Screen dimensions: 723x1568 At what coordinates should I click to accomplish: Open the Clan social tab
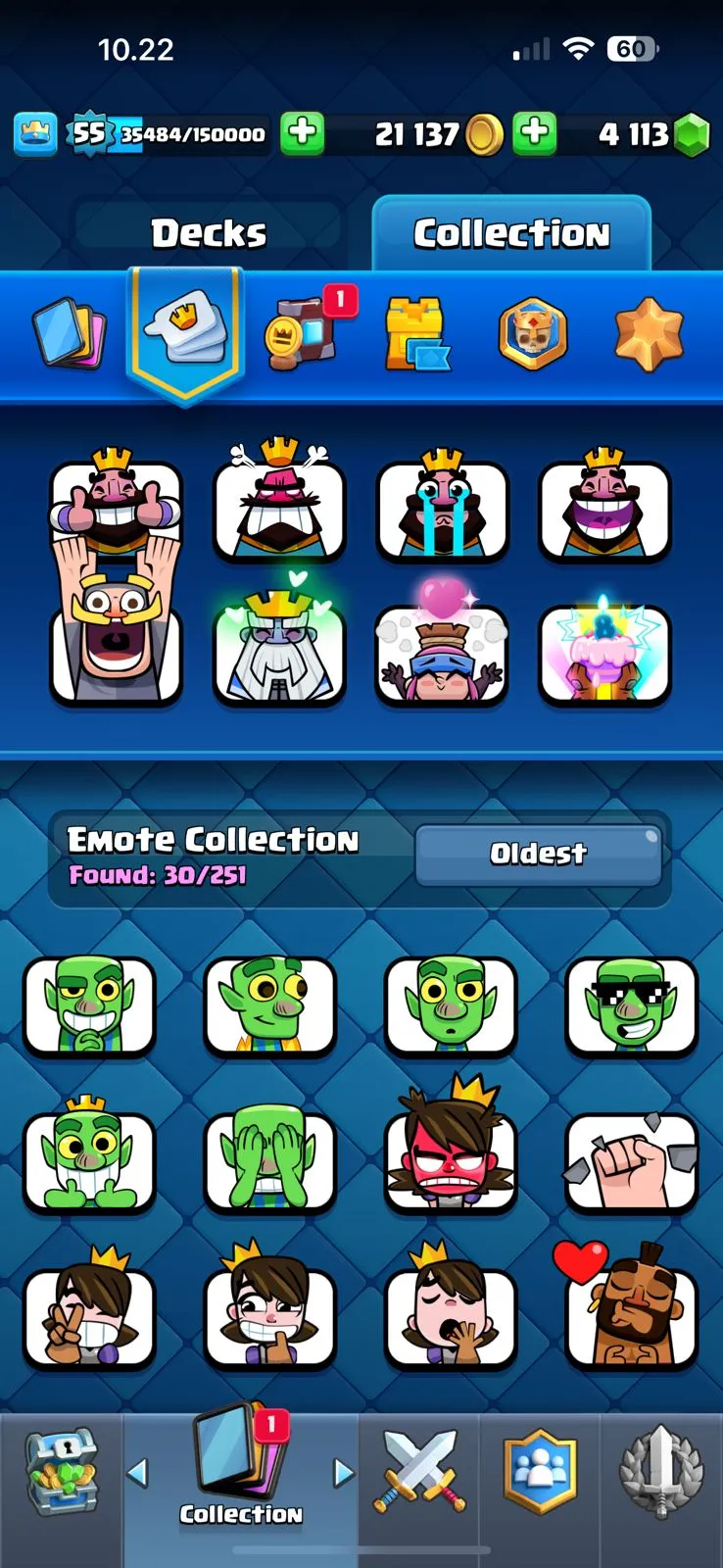(540, 1472)
